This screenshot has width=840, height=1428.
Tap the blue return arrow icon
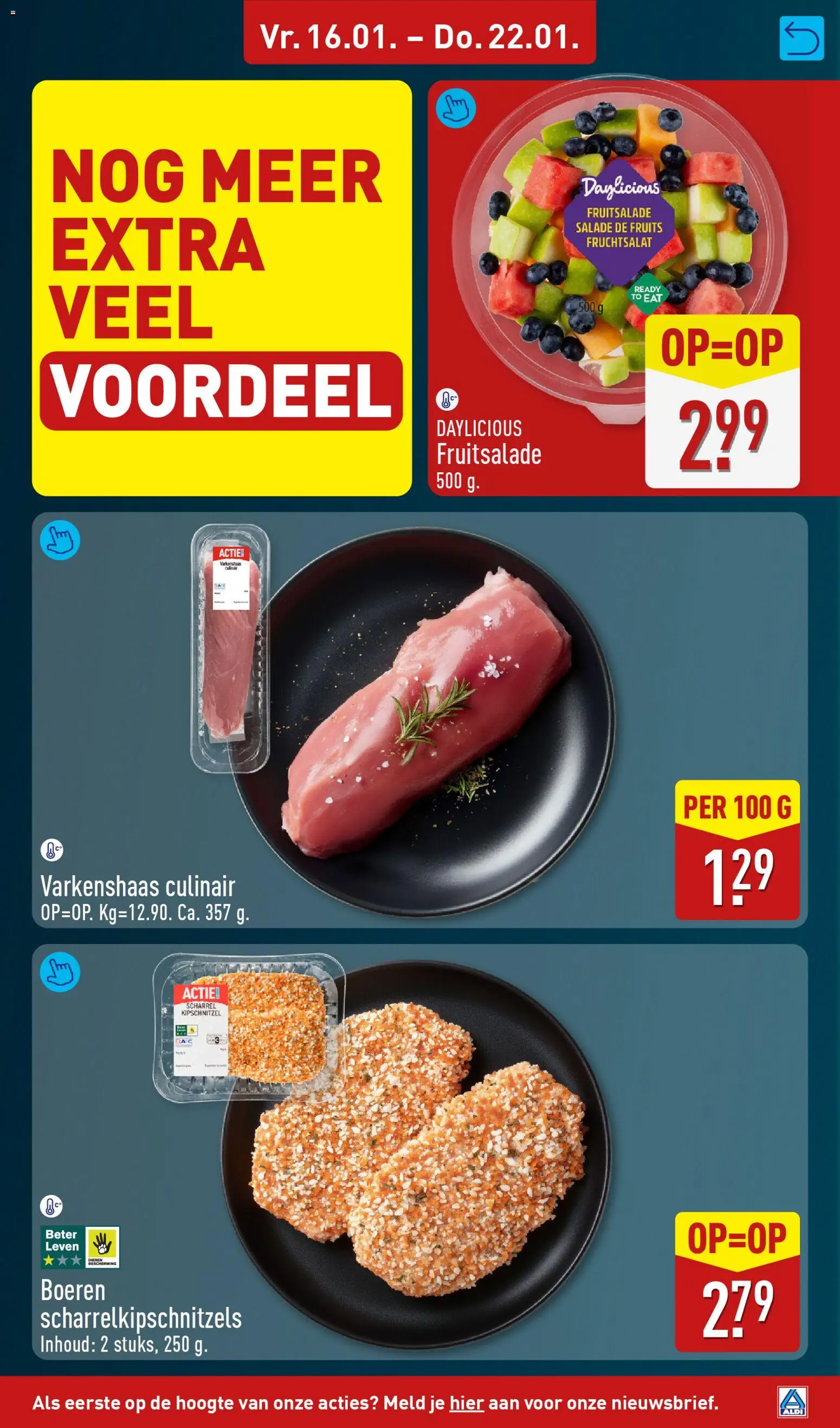[x=801, y=38]
